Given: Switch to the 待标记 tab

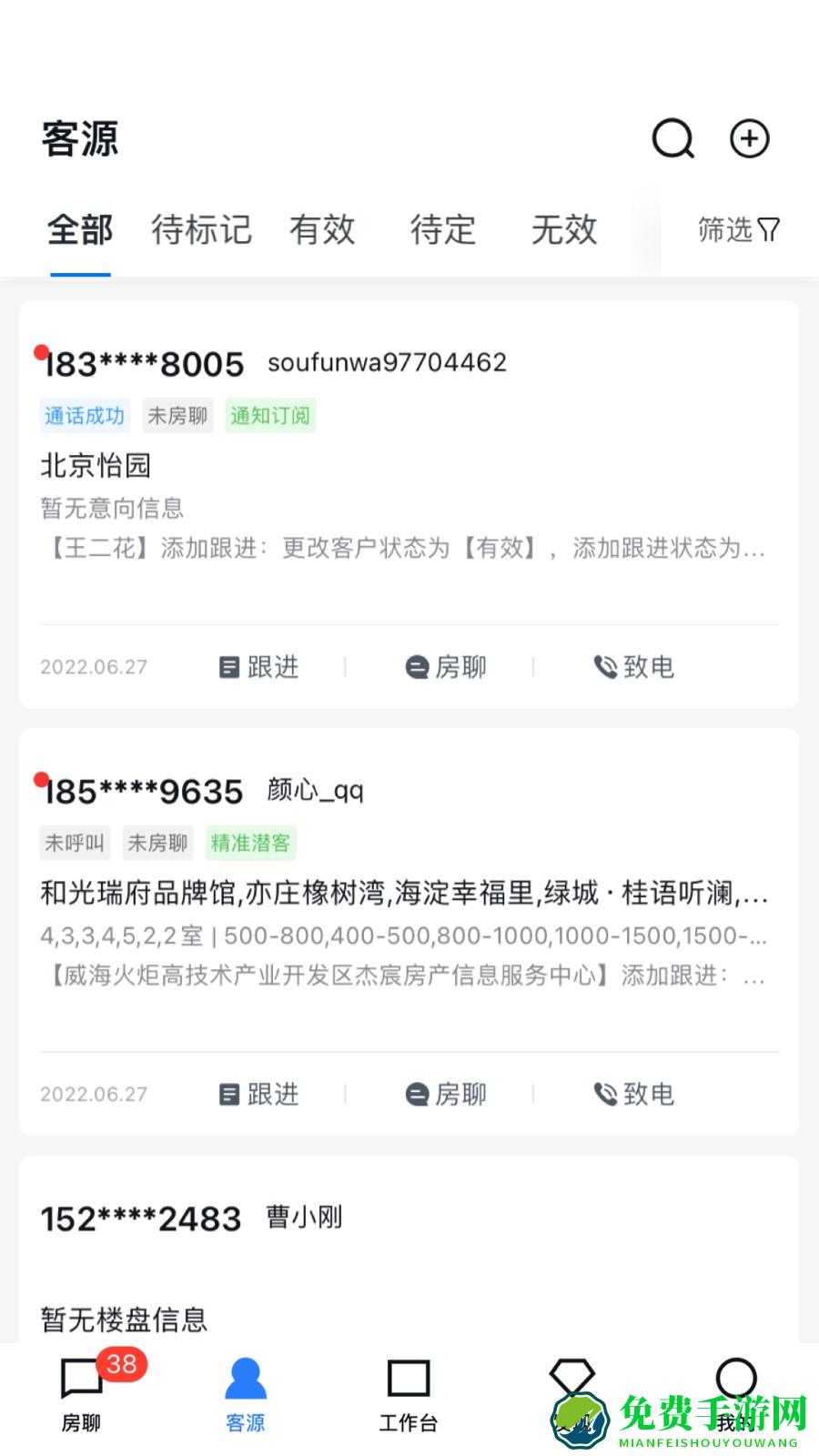Looking at the screenshot, I should click(201, 230).
